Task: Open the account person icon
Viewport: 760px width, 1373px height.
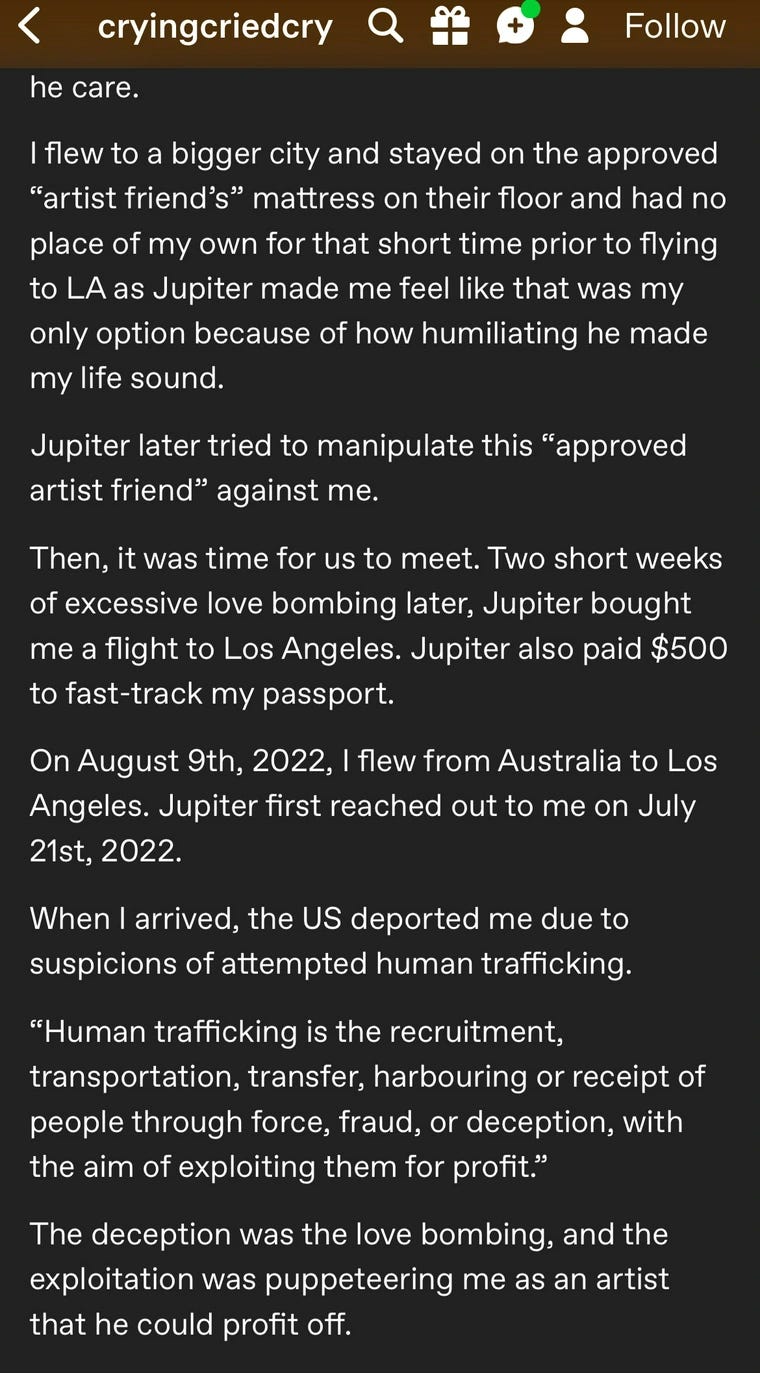Action: (x=575, y=27)
